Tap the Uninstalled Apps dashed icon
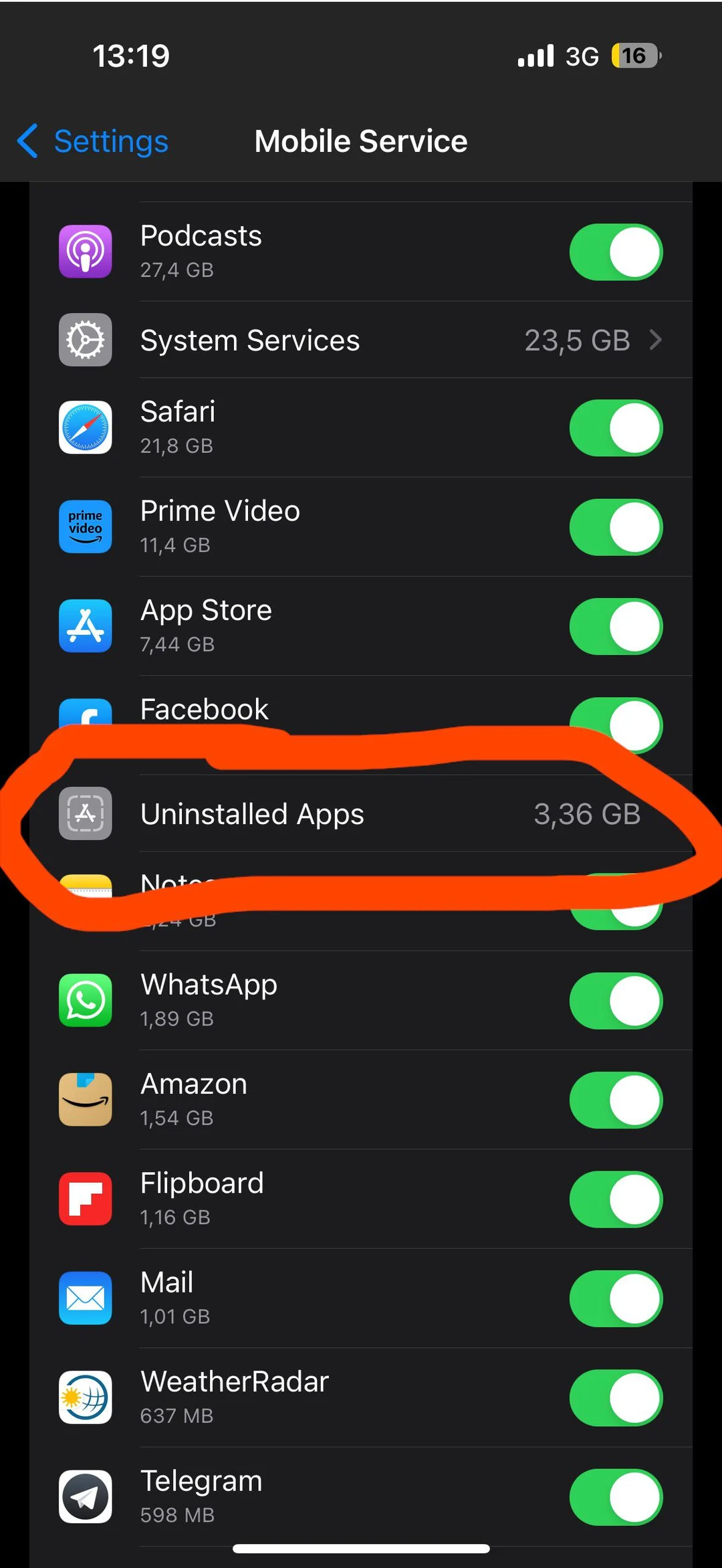 (85, 814)
